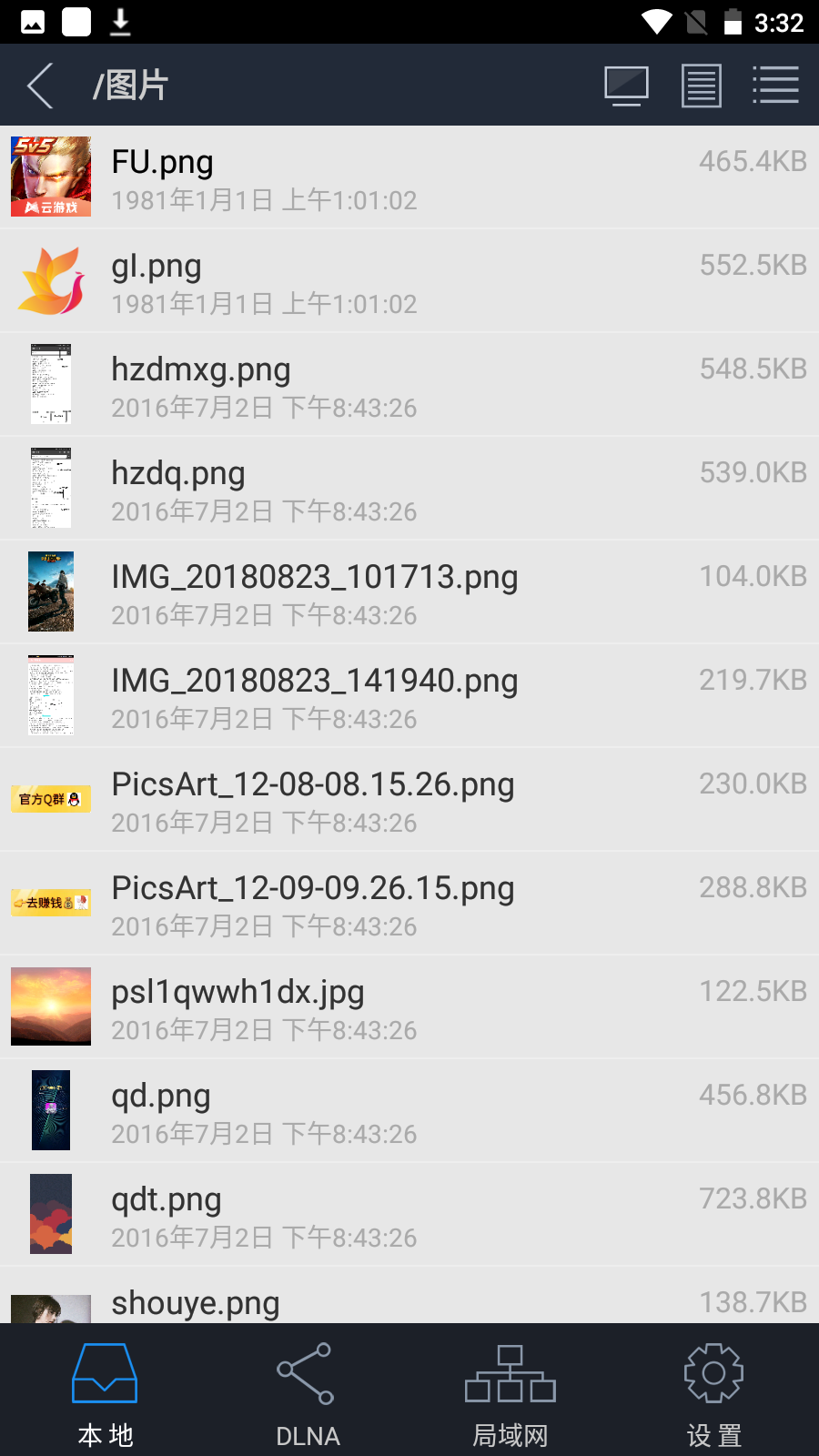
Task: Tap the document view icon in toolbar
Action: pyautogui.click(x=701, y=86)
